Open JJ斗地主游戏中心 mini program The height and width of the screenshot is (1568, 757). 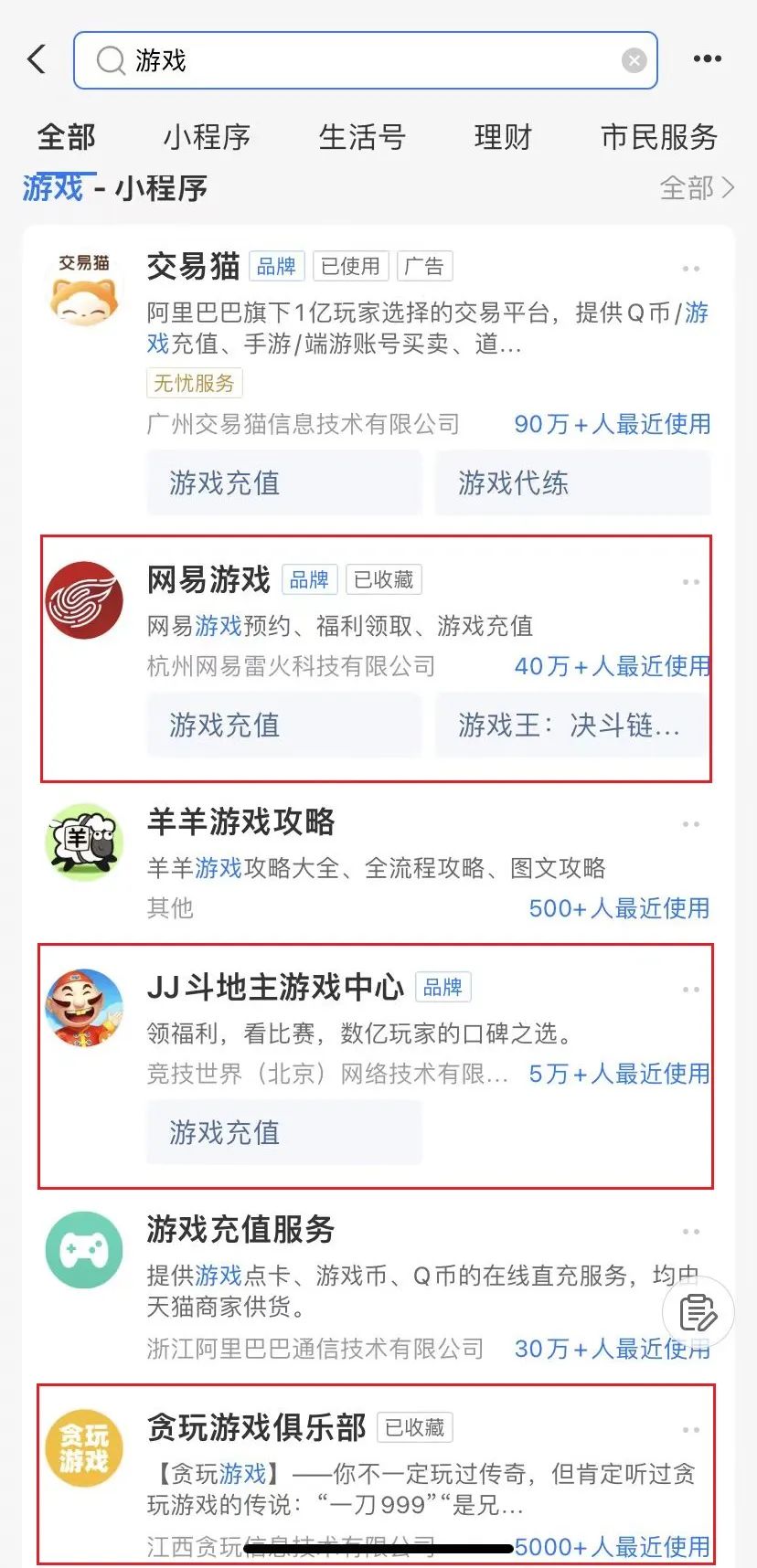click(275, 987)
